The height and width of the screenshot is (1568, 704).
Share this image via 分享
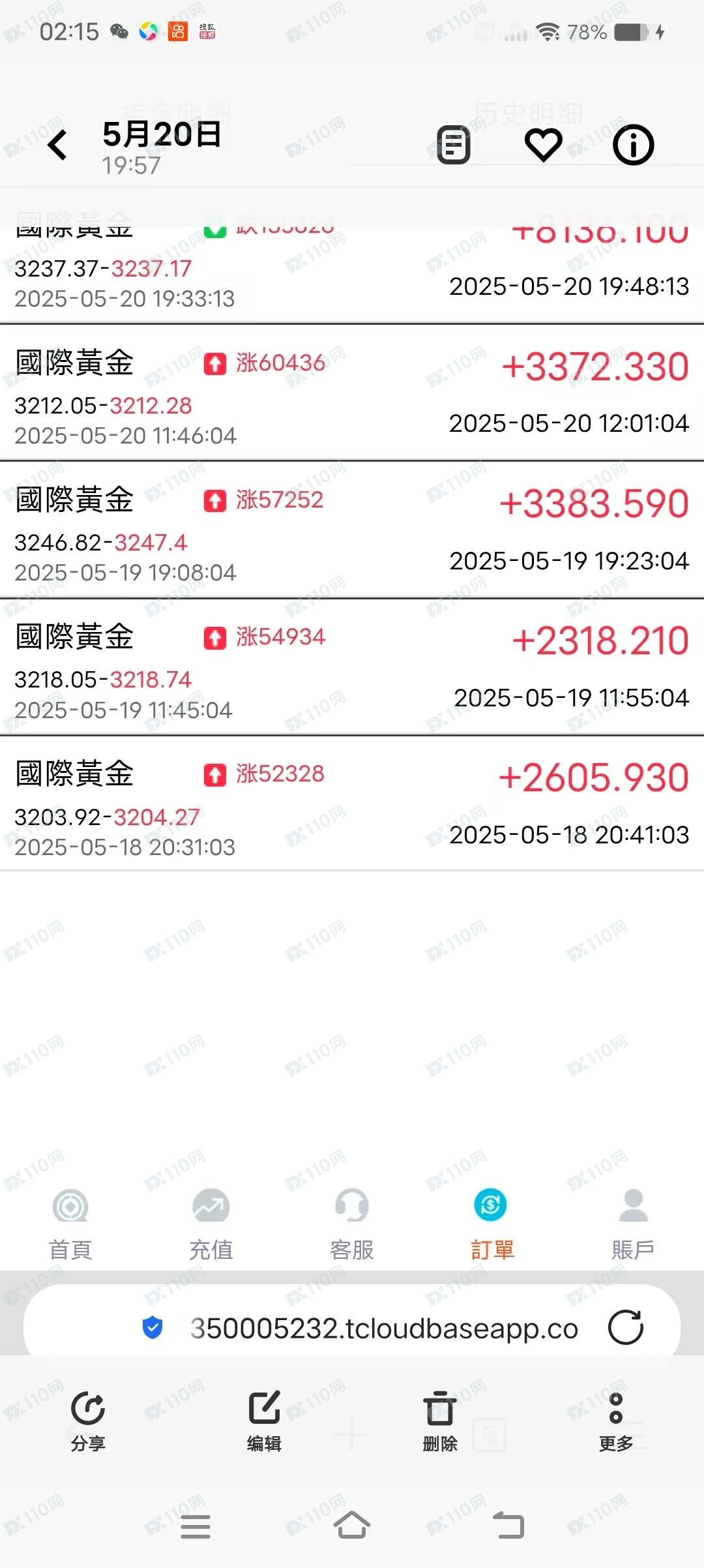coord(88,1421)
